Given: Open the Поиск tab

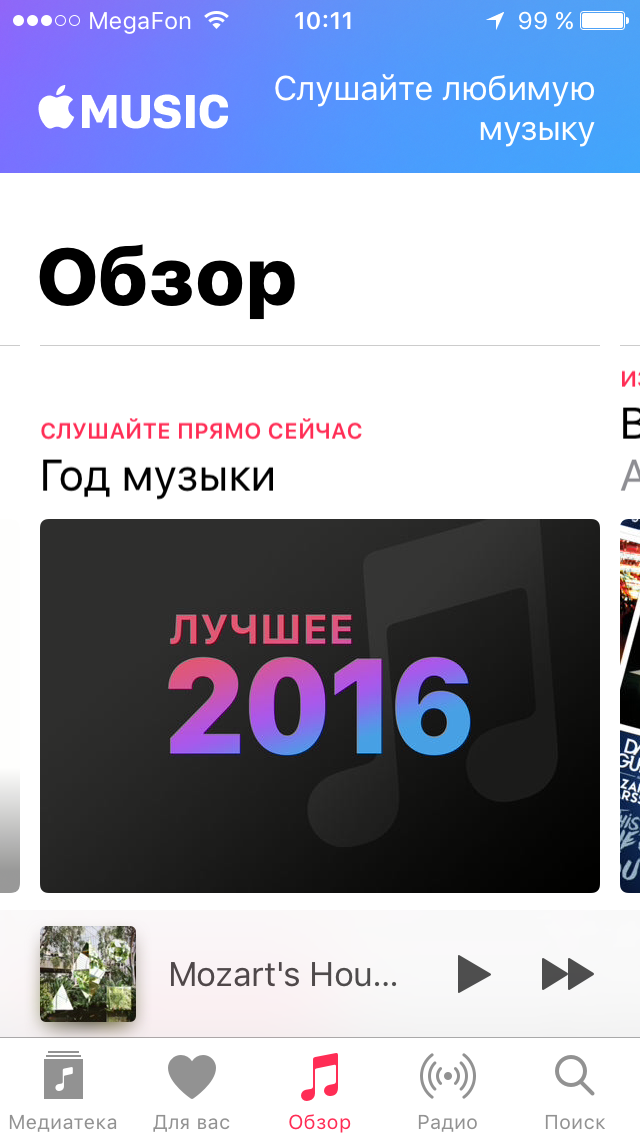Looking at the screenshot, I should (x=575, y=1090).
